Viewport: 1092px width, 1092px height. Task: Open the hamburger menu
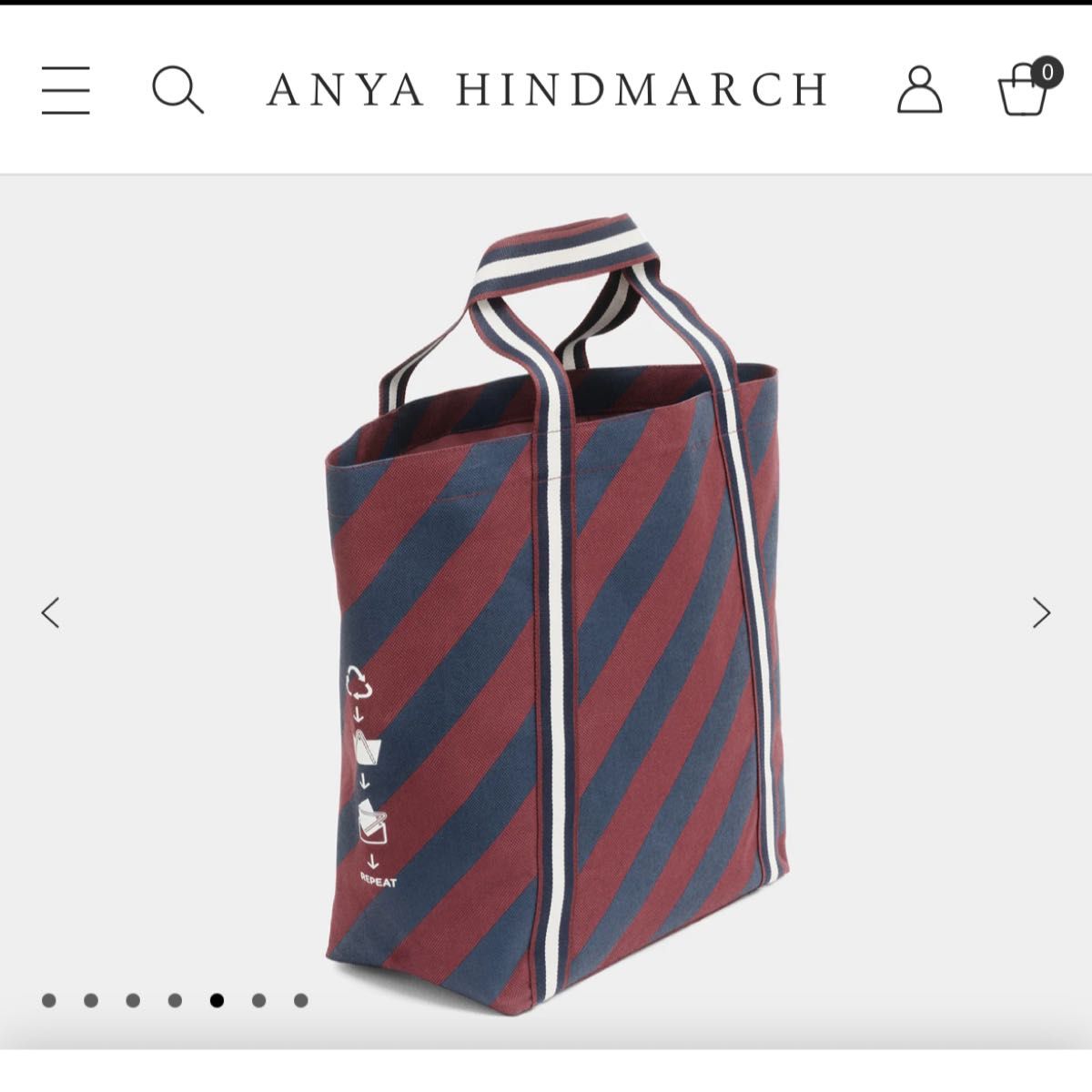pyautogui.click(x=66, y=90)
